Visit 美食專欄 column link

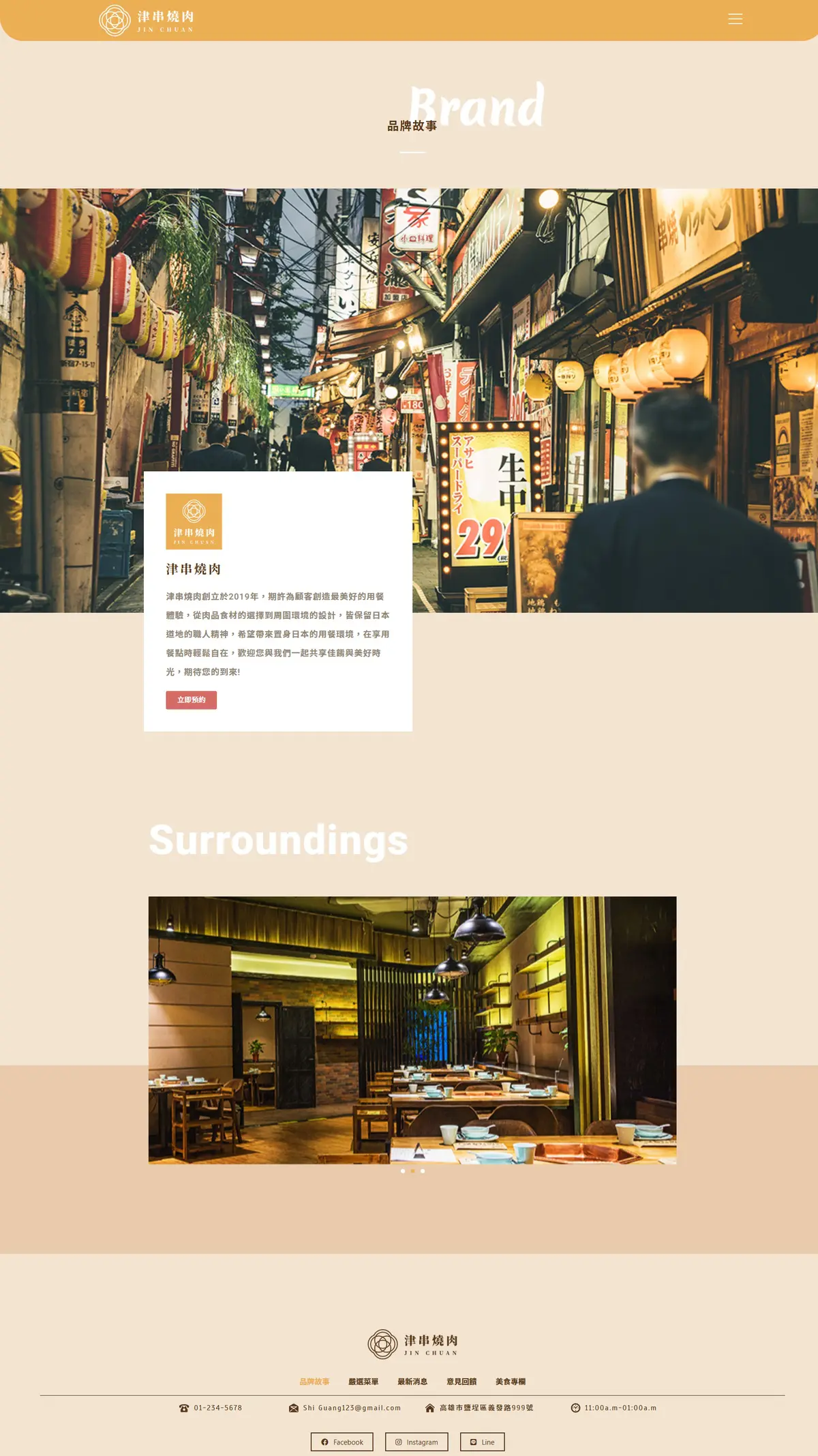[511, 1382]
